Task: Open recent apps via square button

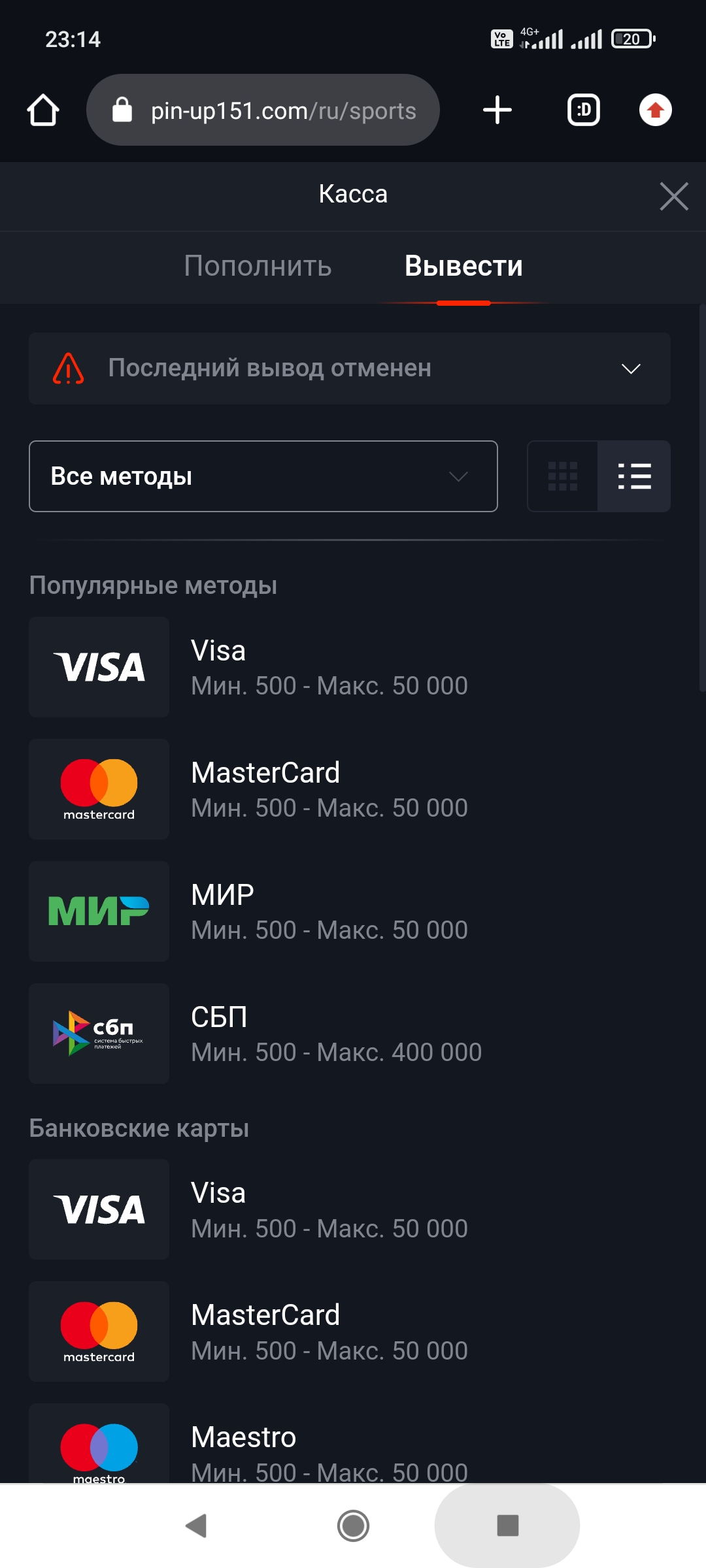Action: [507, 1526]
